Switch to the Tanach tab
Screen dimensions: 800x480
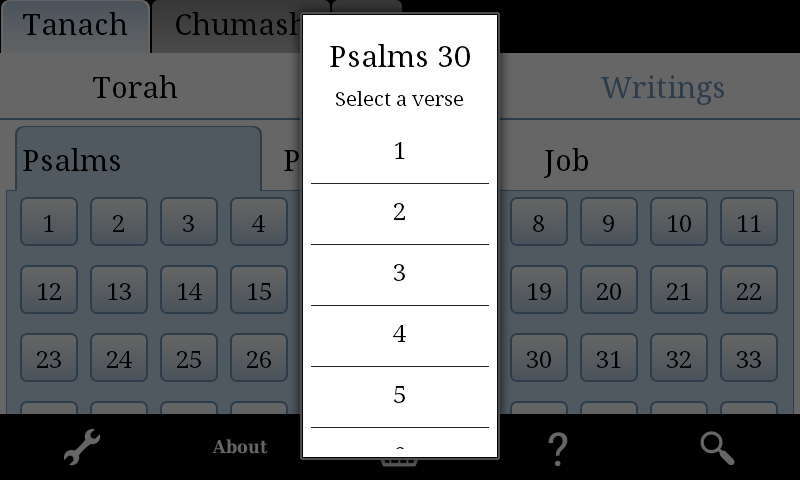point(75,26)
